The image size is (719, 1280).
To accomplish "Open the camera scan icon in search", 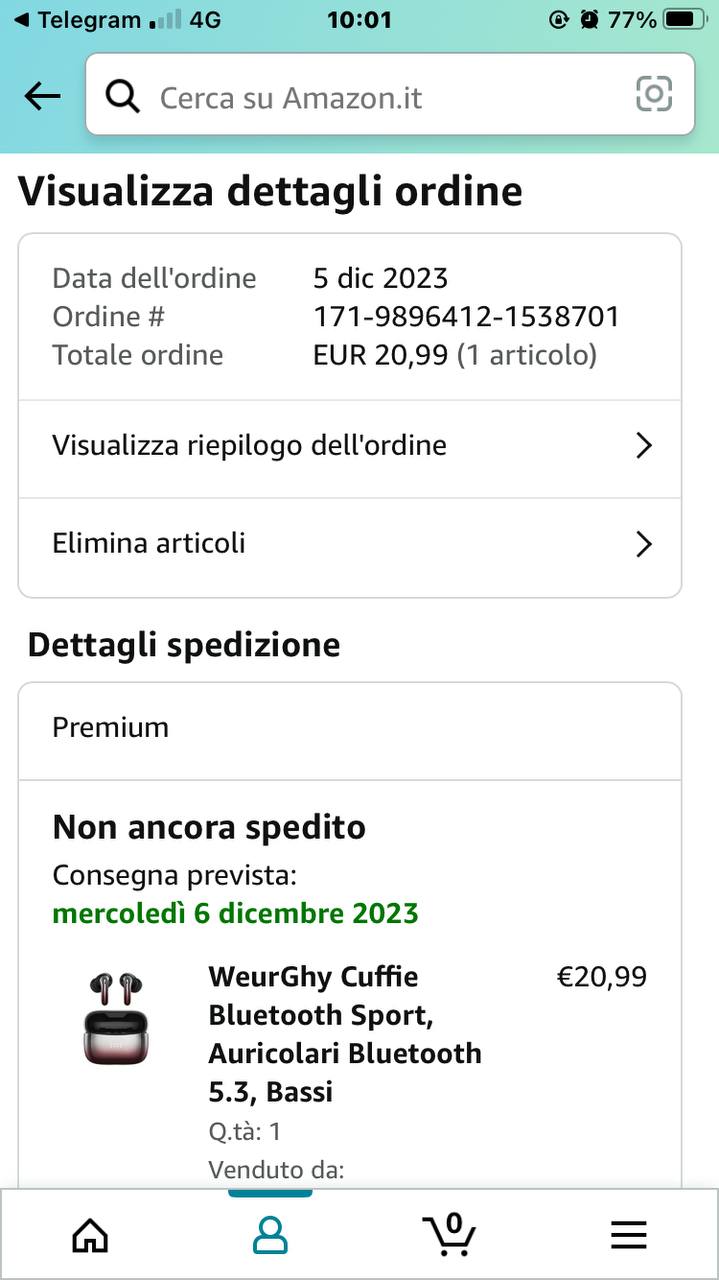I will (x=654, y=95).
